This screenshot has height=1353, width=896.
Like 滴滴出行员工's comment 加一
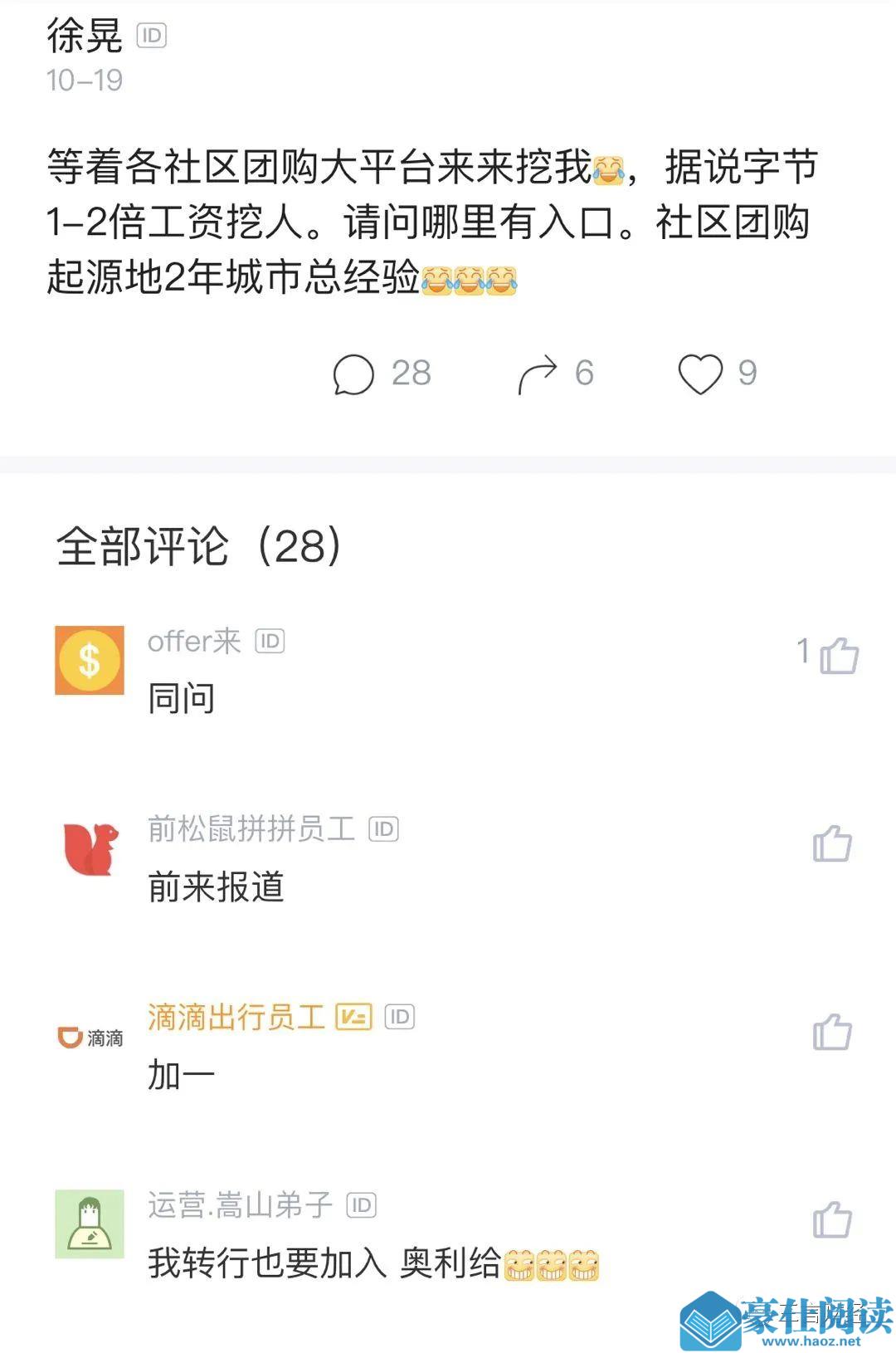[832, 1033]
